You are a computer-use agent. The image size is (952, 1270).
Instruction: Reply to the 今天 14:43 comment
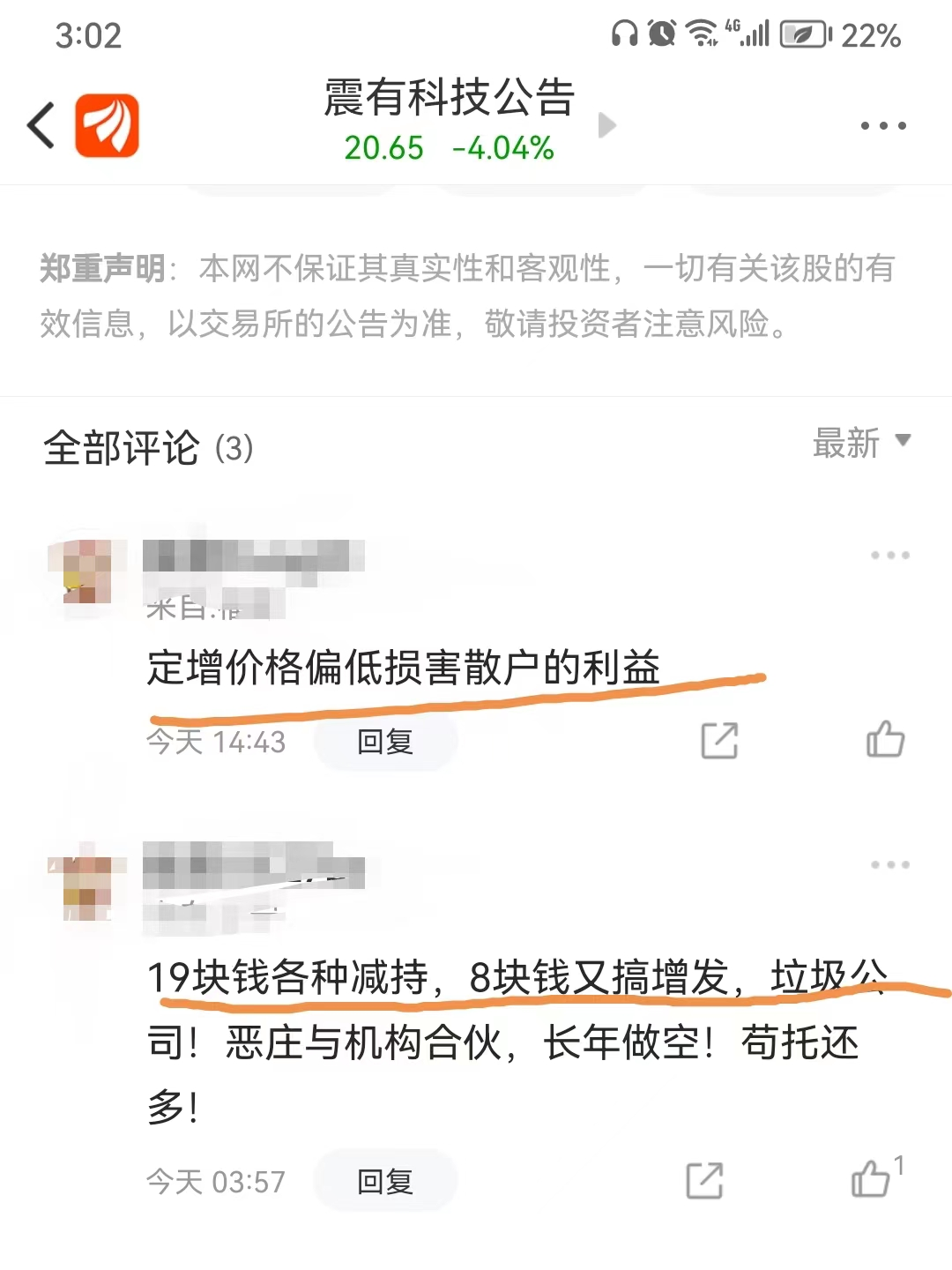(385, 742)
